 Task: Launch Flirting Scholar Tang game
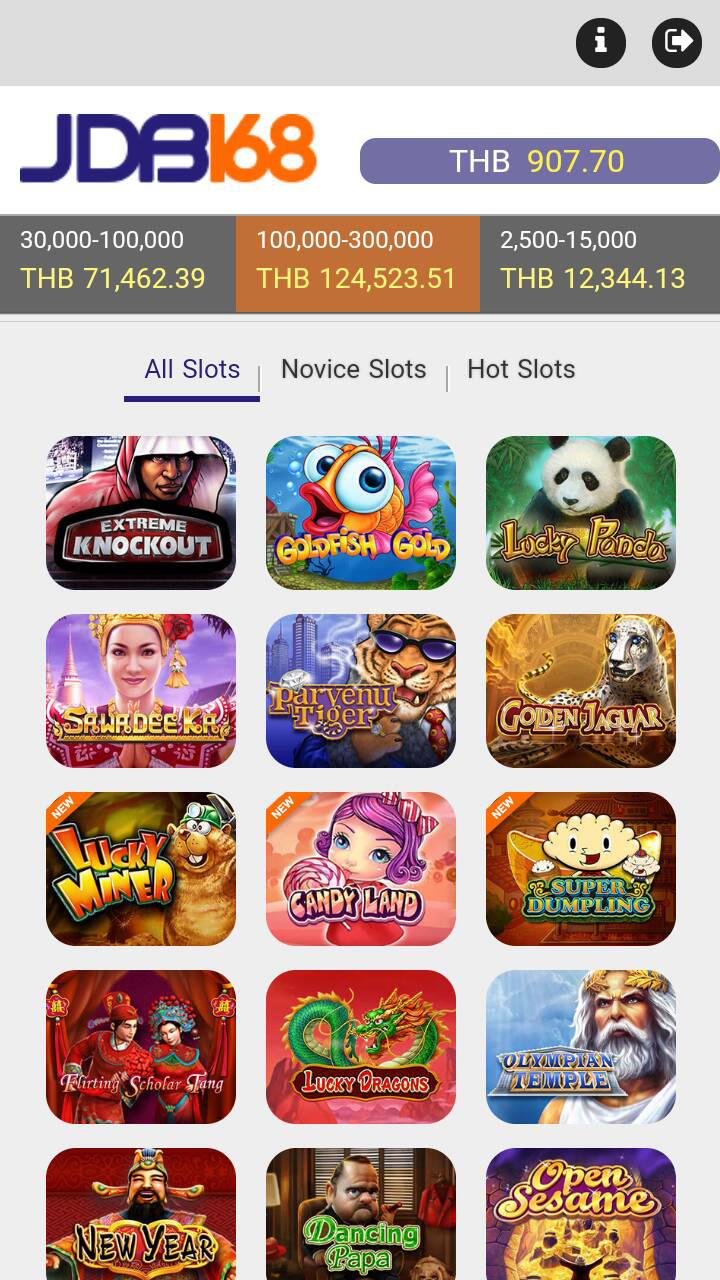141,1047
